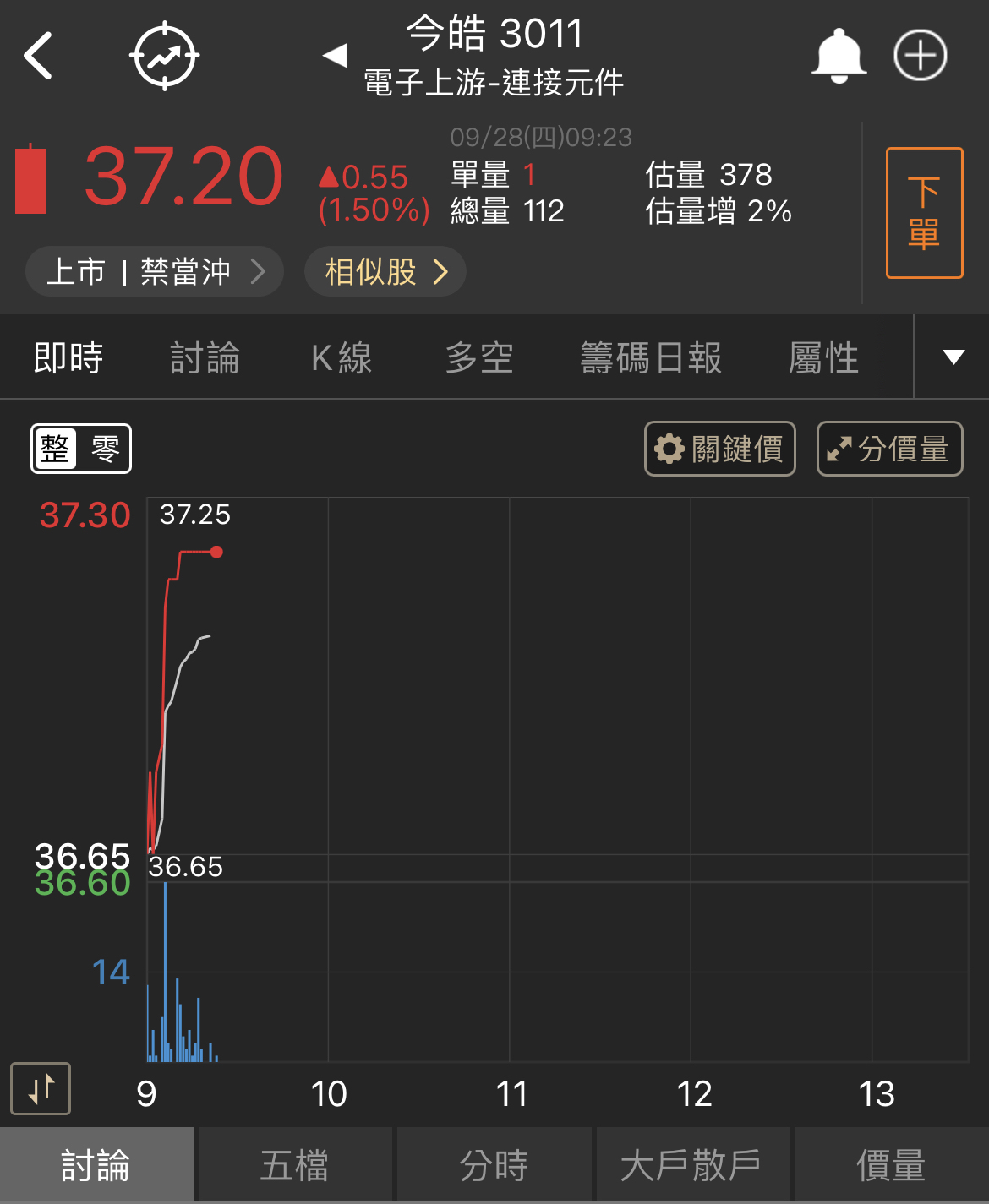Switch to the 五檔 bottom tab
The width and height of the screenshot is (989, 1204).
coord(294,1166)
